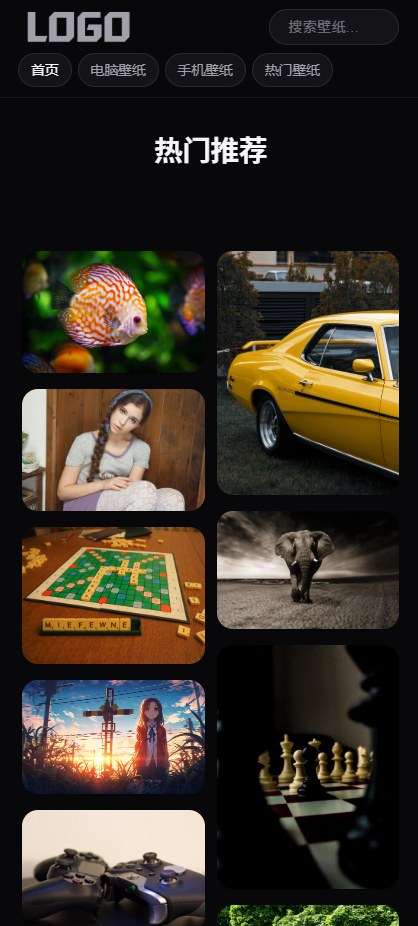Open the chess pieces wallpaper
The height and width of the screenshot is (926, 418).
pos(308,767)
